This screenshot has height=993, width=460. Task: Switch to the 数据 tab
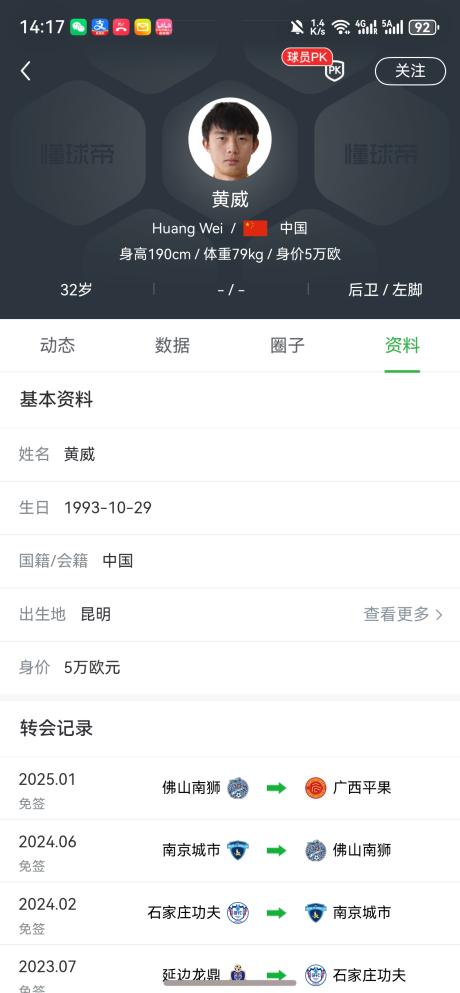172,345
